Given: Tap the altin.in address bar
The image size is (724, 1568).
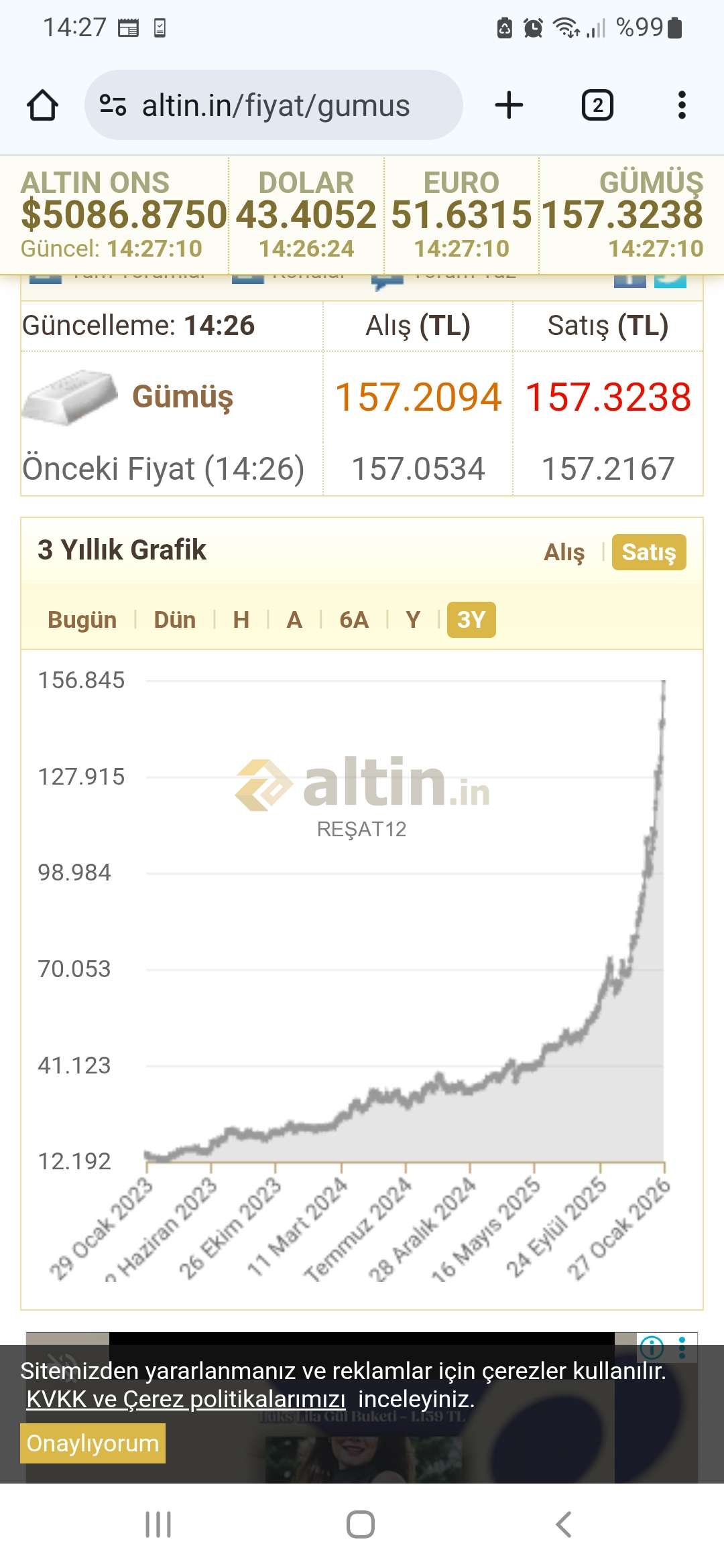Looking at the screenshot, I should [x=275, y=106].
